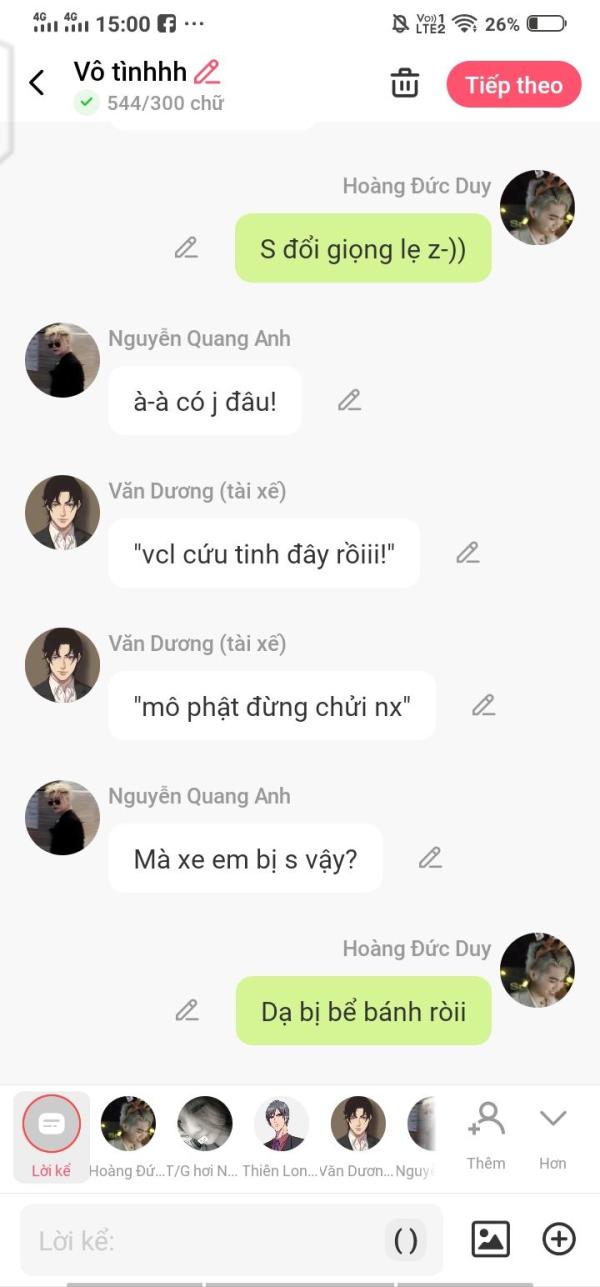
Task: Edit the message "Dạ bị bể bánh ròii"
Action: click(187, 1010)
